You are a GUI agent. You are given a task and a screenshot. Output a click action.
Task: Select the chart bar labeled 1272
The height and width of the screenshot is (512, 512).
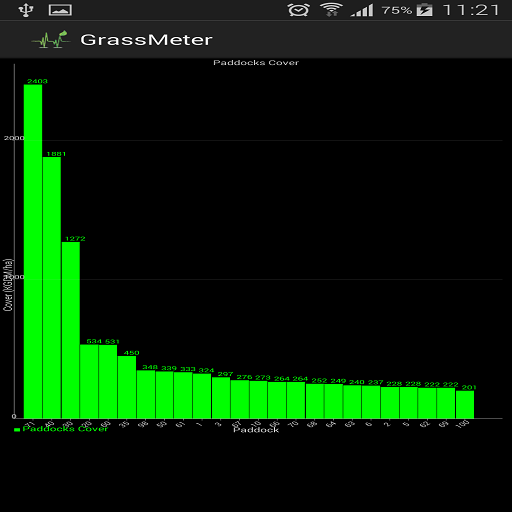click(71, 330)
